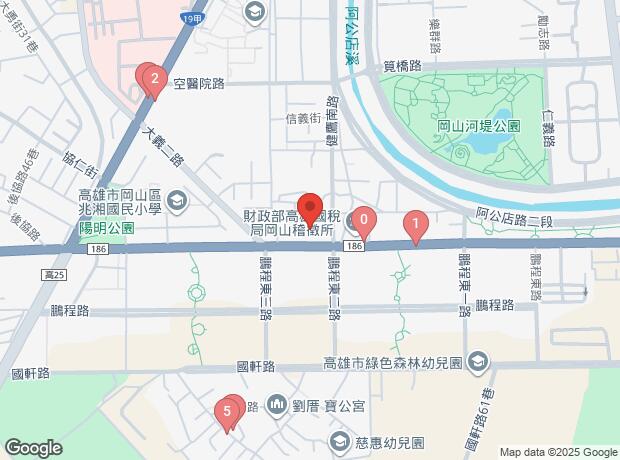Open map marker number 2

point(152,77)
